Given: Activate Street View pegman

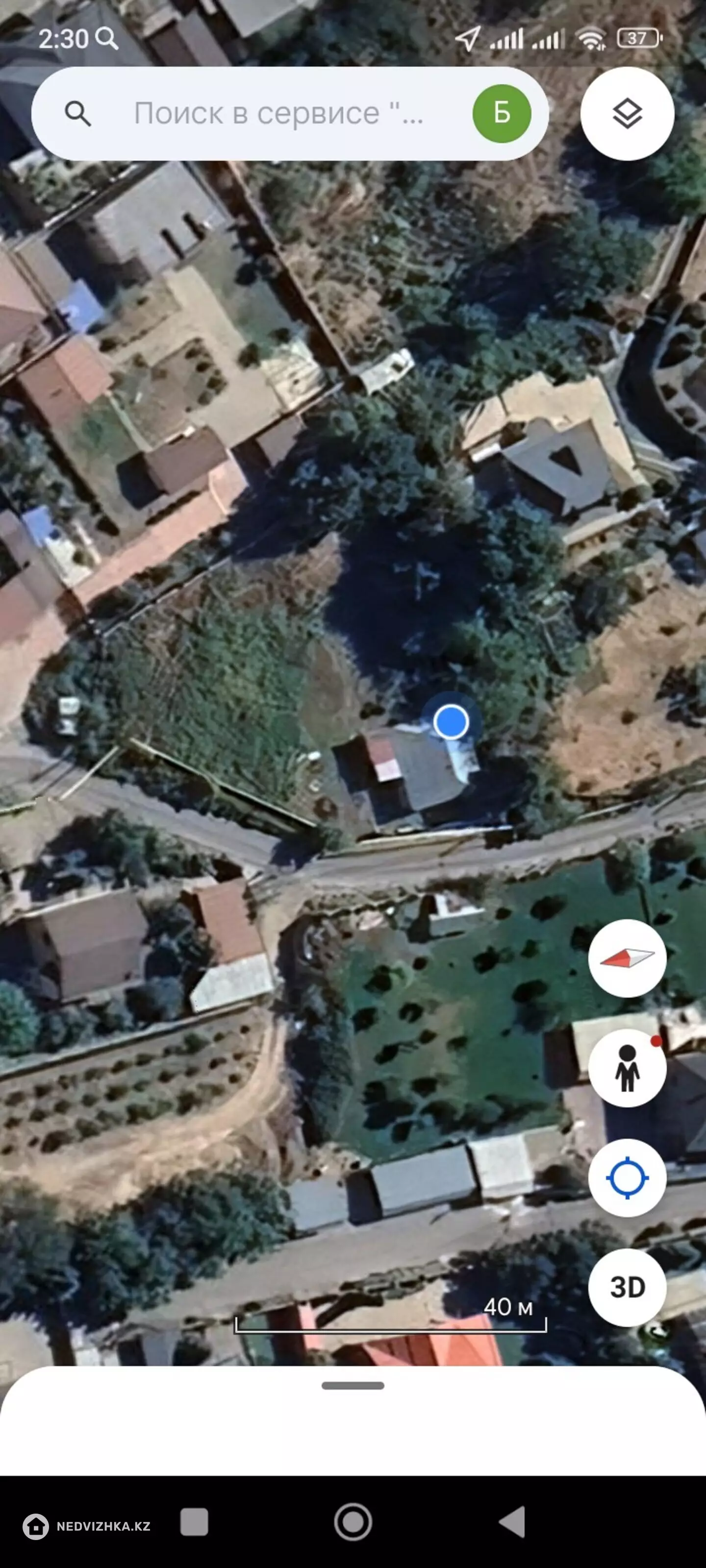Looking at the screenshot, I should click(x=627, y=1068).
